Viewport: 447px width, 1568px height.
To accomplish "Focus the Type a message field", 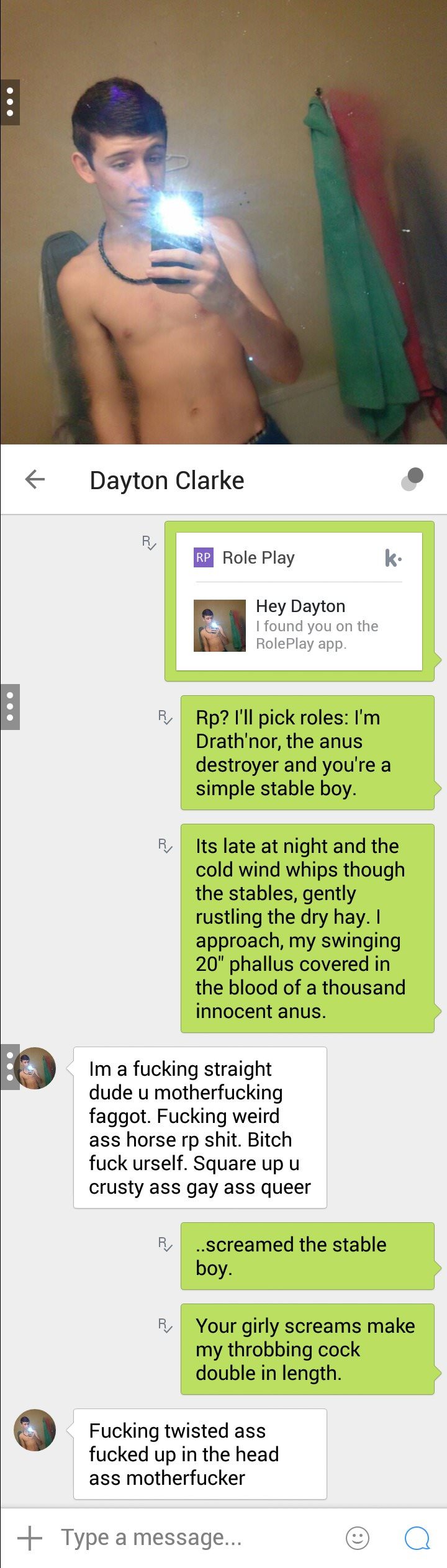I will (186, 1538).
